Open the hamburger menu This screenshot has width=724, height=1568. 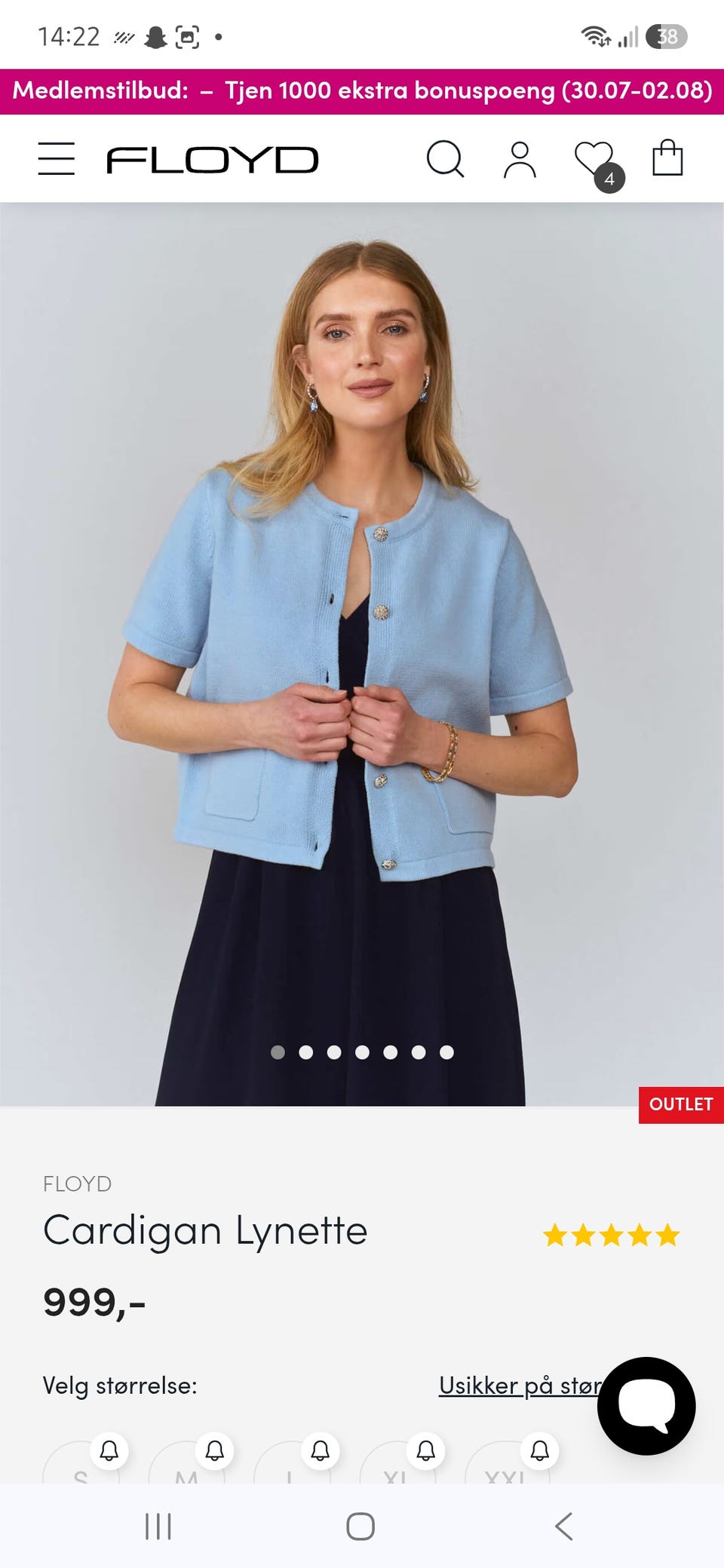(57, 159)
